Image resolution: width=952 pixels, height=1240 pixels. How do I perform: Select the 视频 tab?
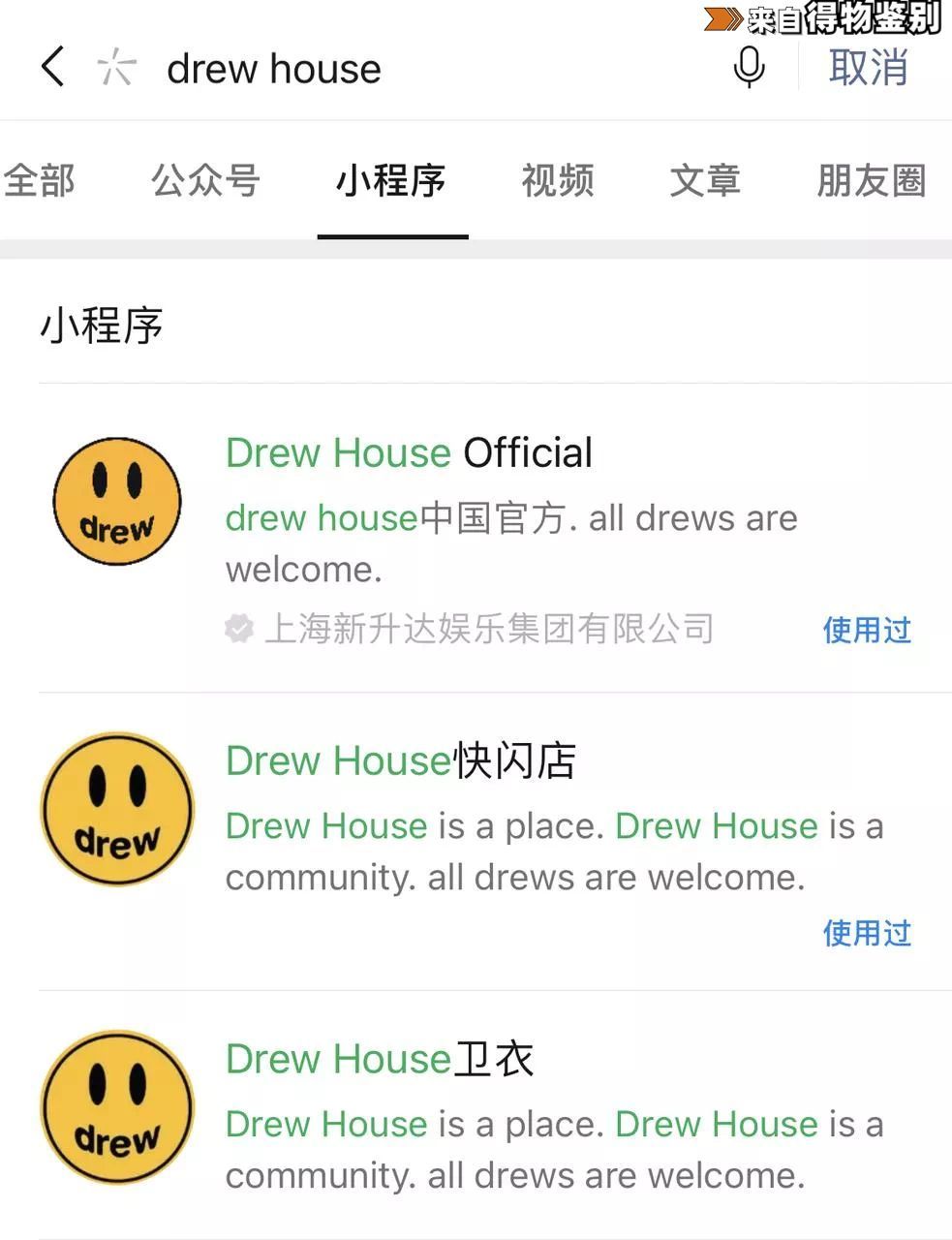559,182
